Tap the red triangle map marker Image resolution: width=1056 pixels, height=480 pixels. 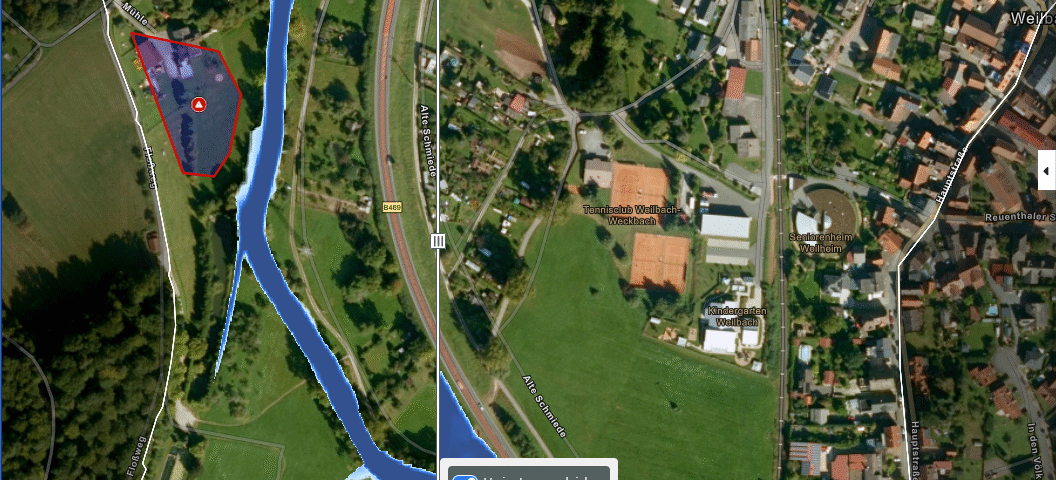pyautogui.click(x=199, y=104)
